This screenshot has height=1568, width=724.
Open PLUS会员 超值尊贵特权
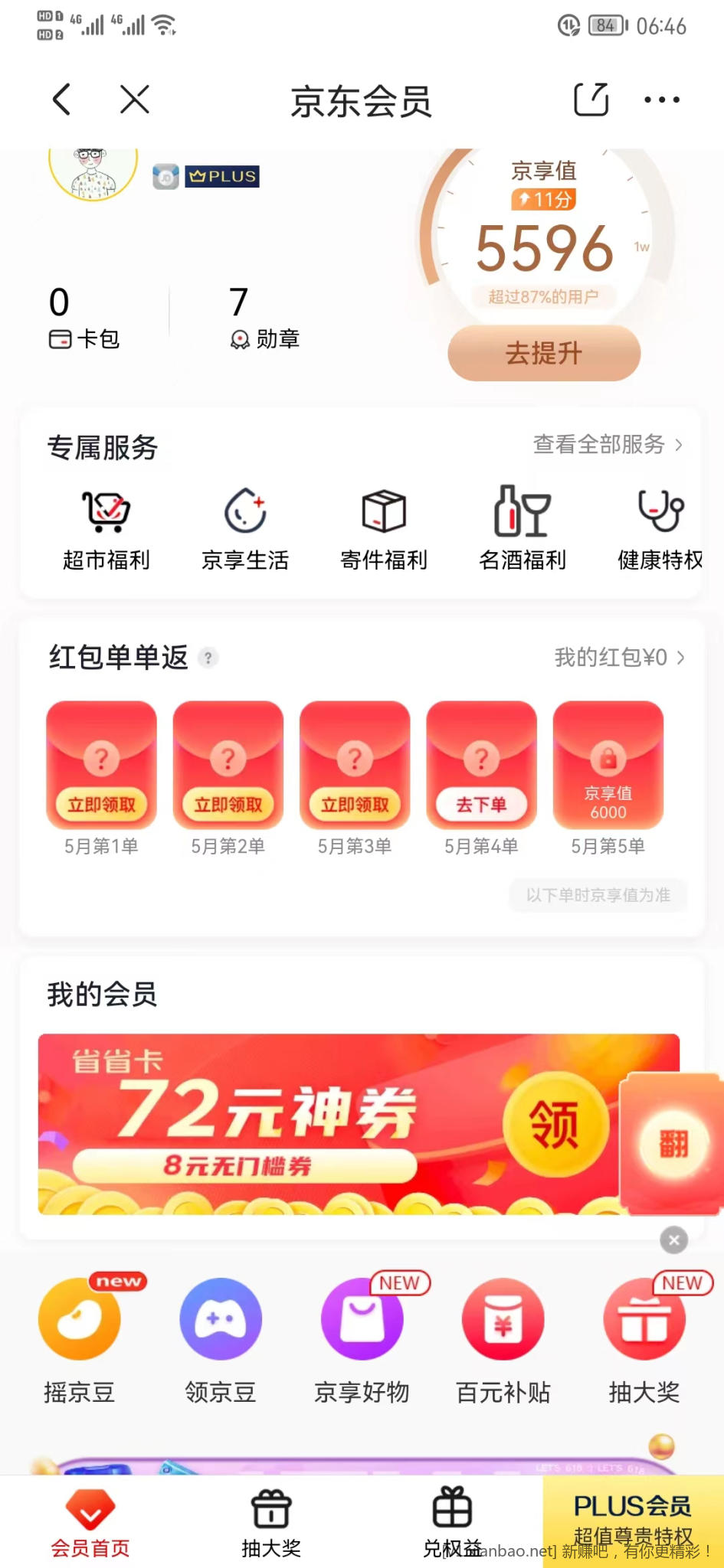pos(633,1520)
